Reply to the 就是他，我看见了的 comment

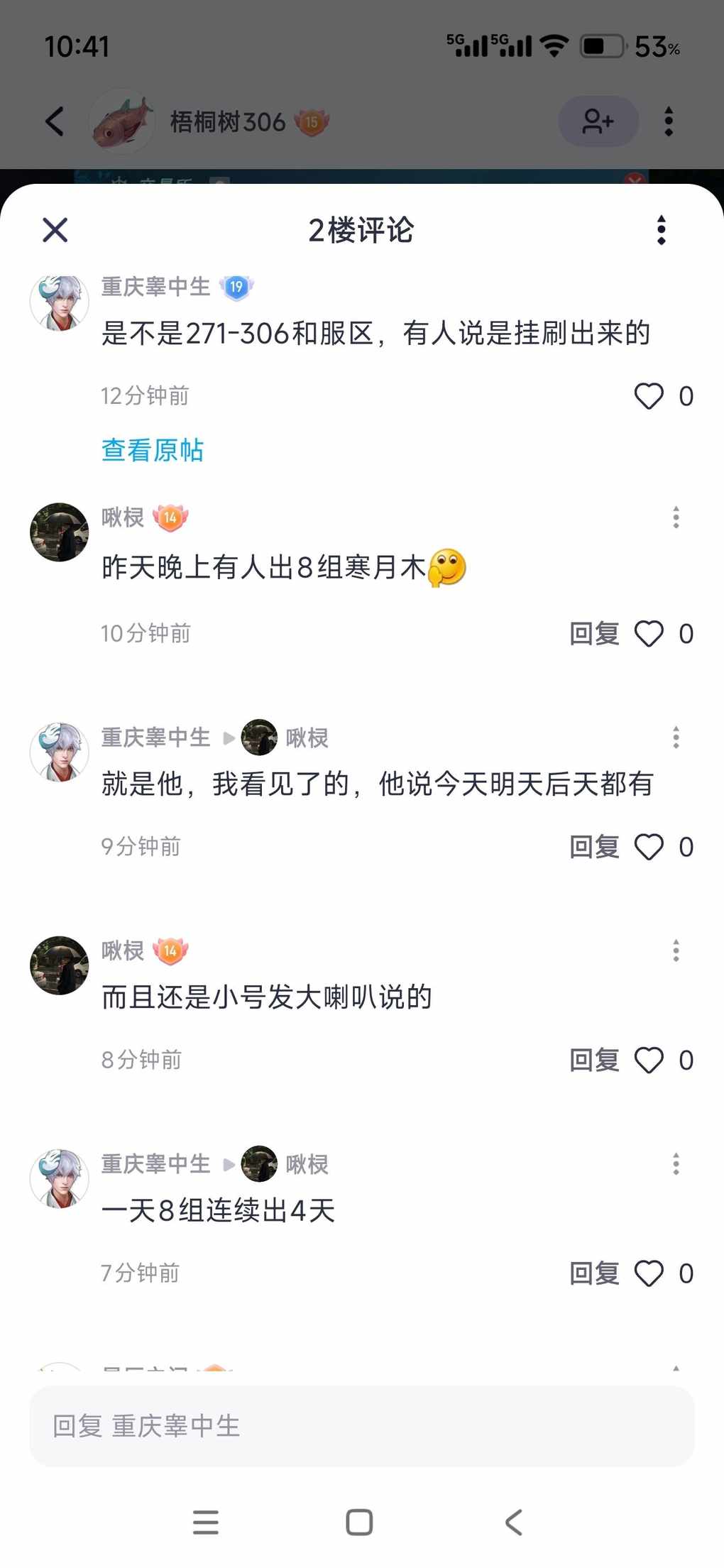(x=594, y=847)
